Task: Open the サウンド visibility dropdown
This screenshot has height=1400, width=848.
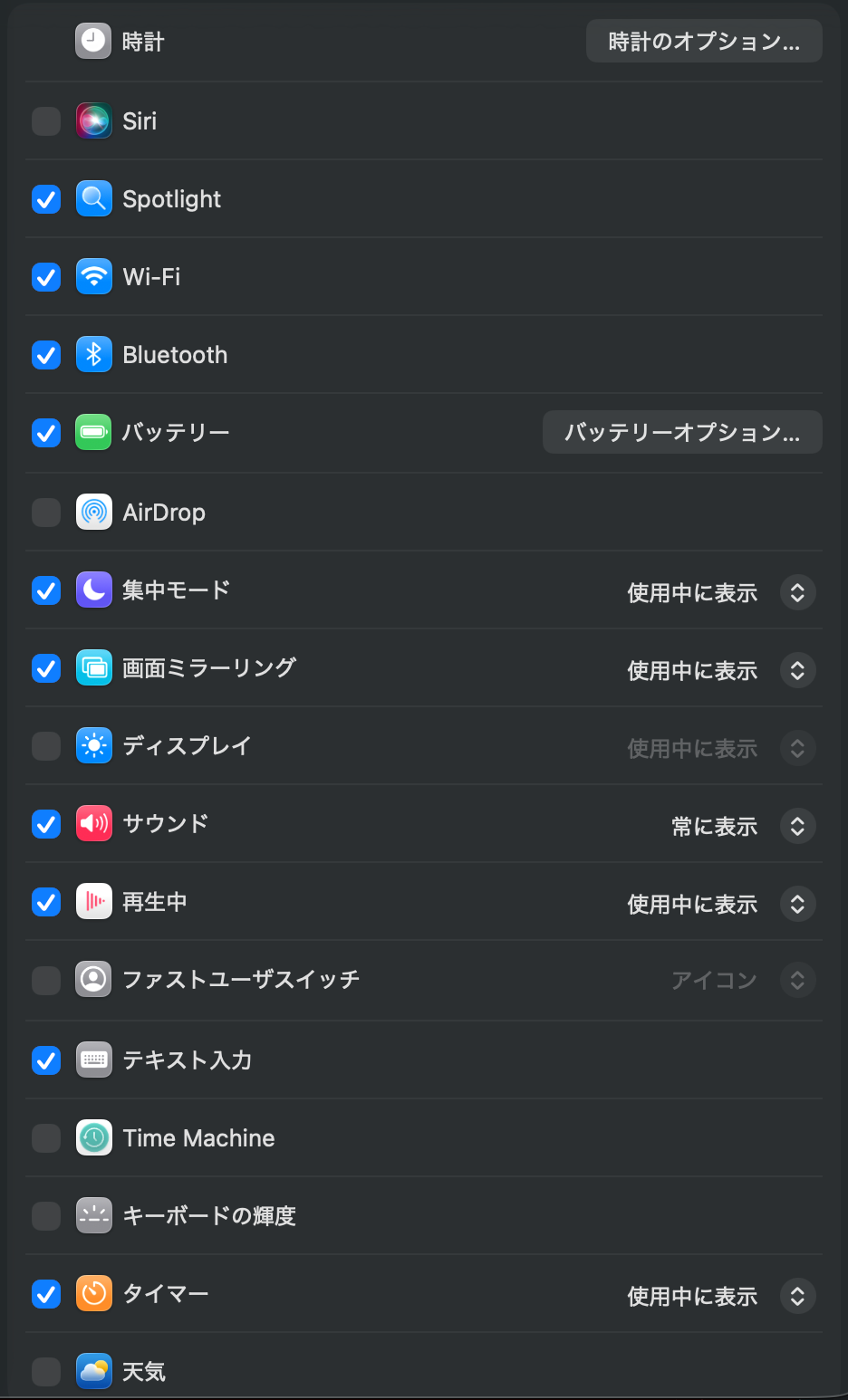Action: (x=796, y=826)
